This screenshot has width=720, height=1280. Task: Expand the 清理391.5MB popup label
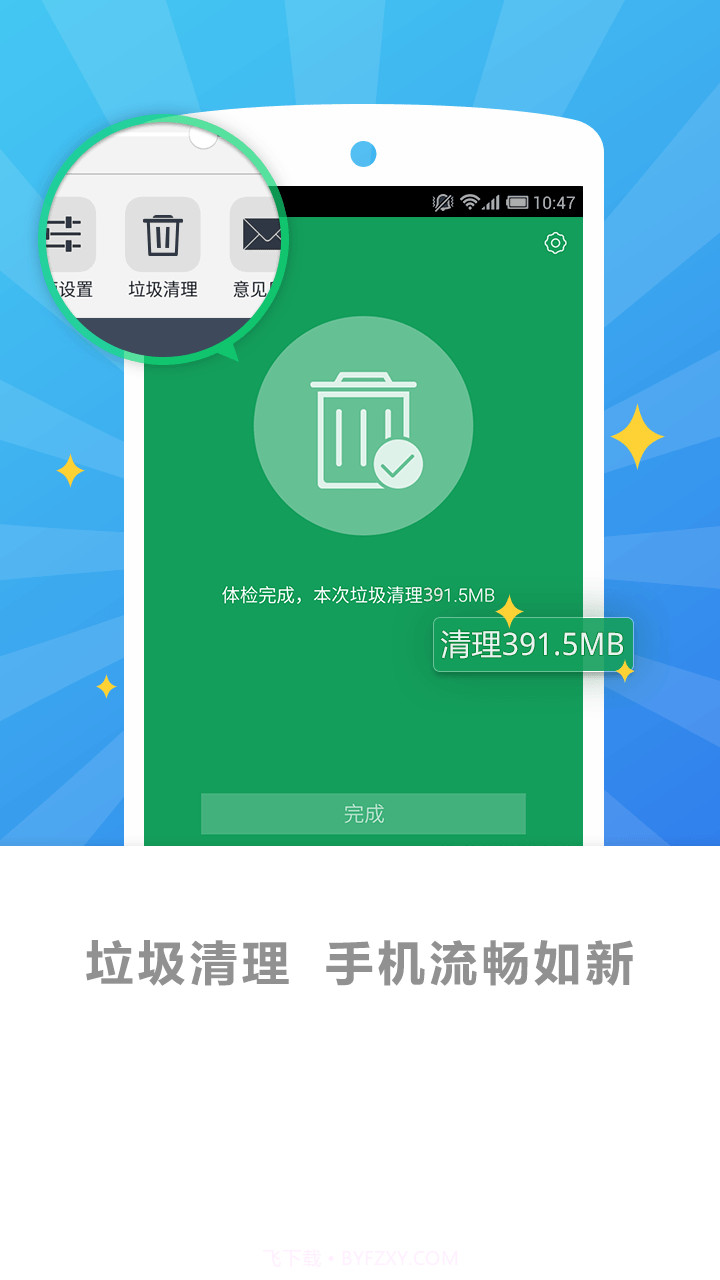[533, 644]
